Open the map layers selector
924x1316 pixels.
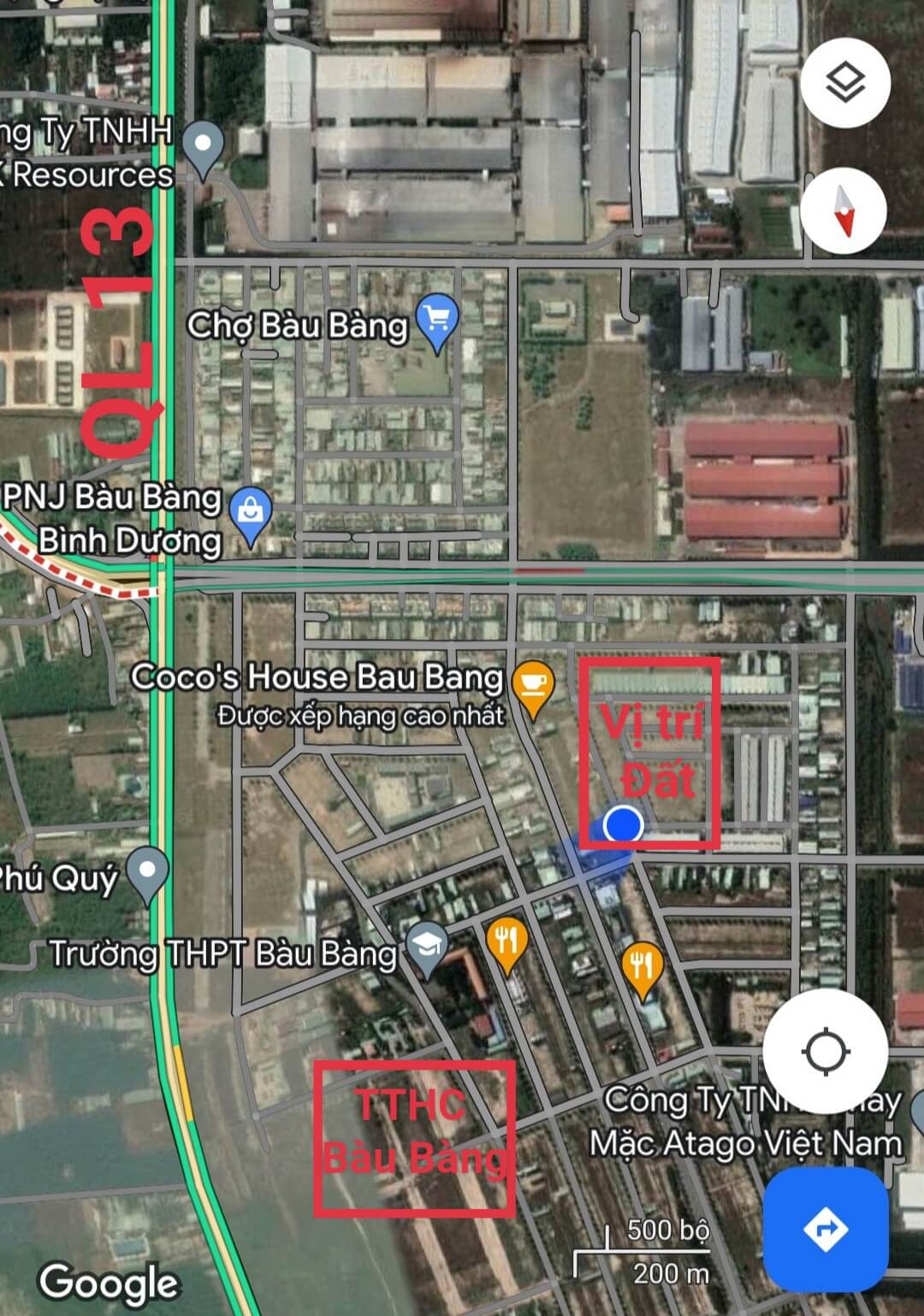[845, 83]
